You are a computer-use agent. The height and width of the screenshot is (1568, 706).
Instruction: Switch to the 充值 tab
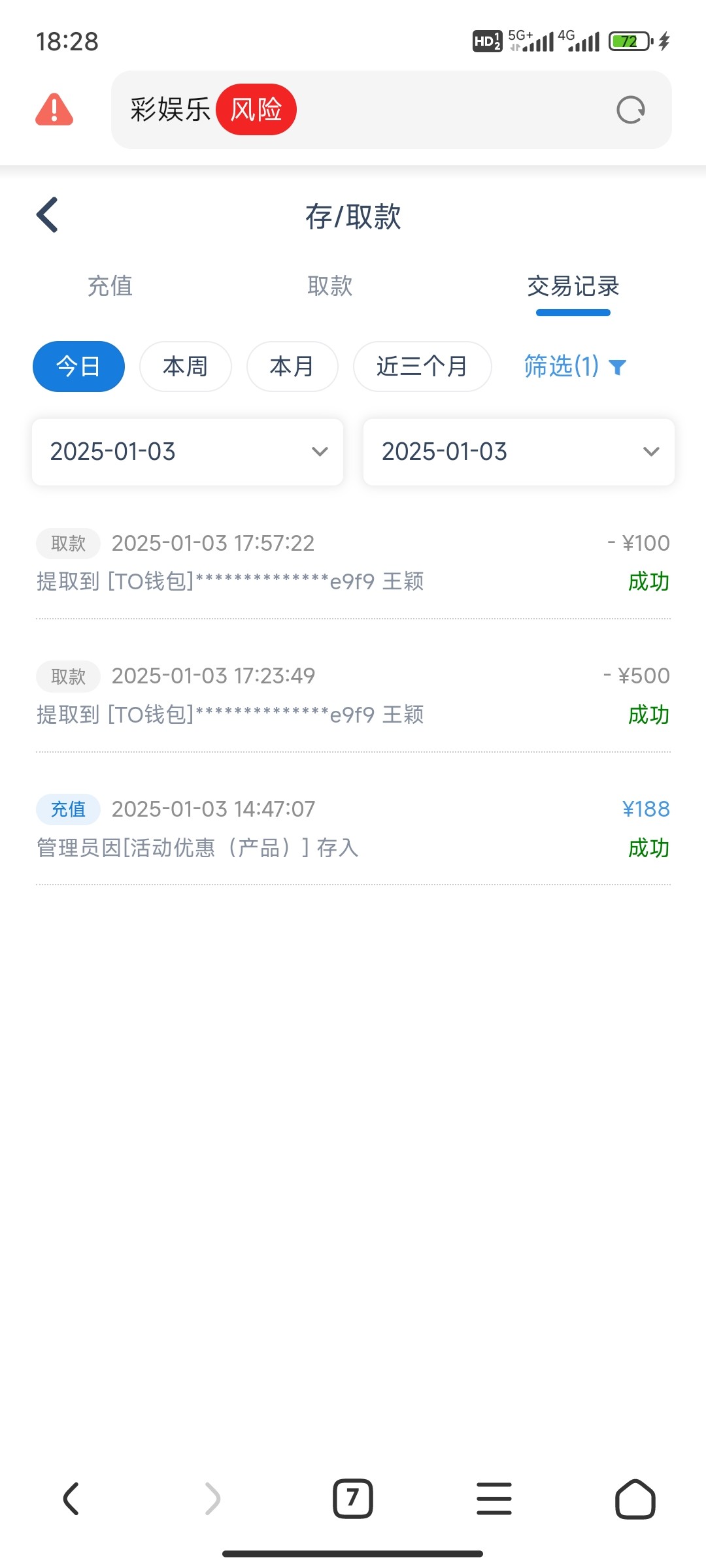pos(110,286)
